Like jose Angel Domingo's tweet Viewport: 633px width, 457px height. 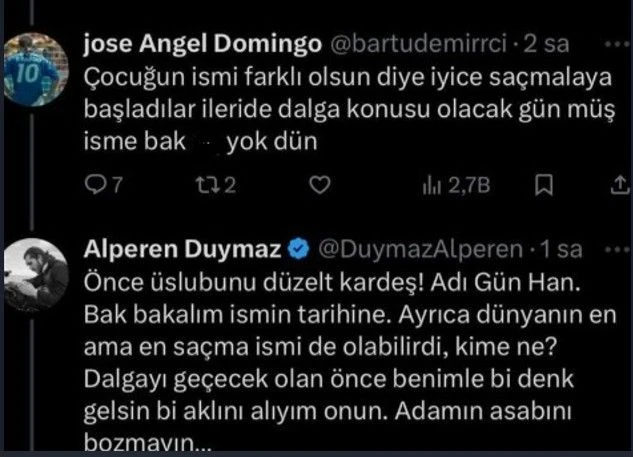click(320, 185)
